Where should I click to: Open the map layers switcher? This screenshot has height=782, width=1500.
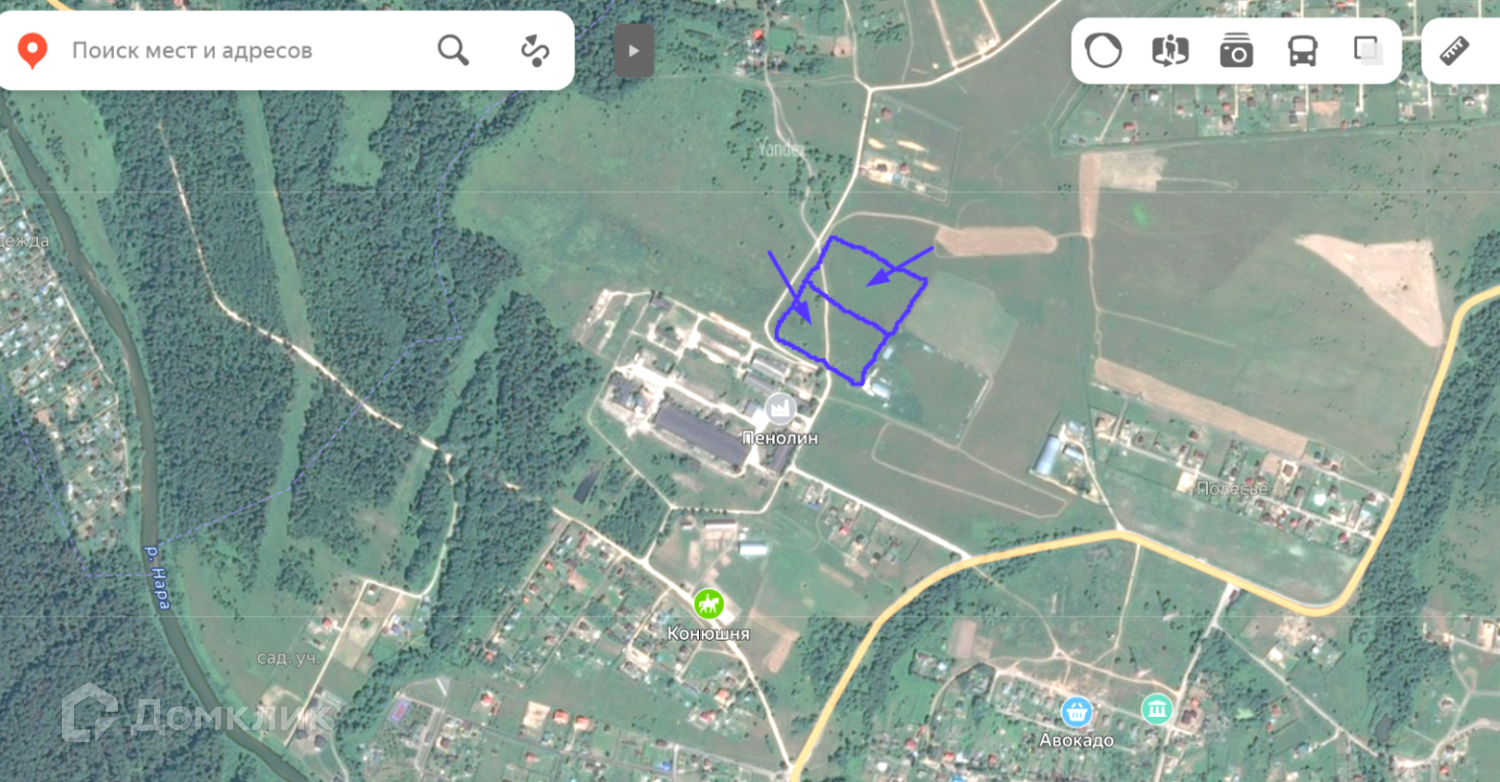(x=1367, y=50)
